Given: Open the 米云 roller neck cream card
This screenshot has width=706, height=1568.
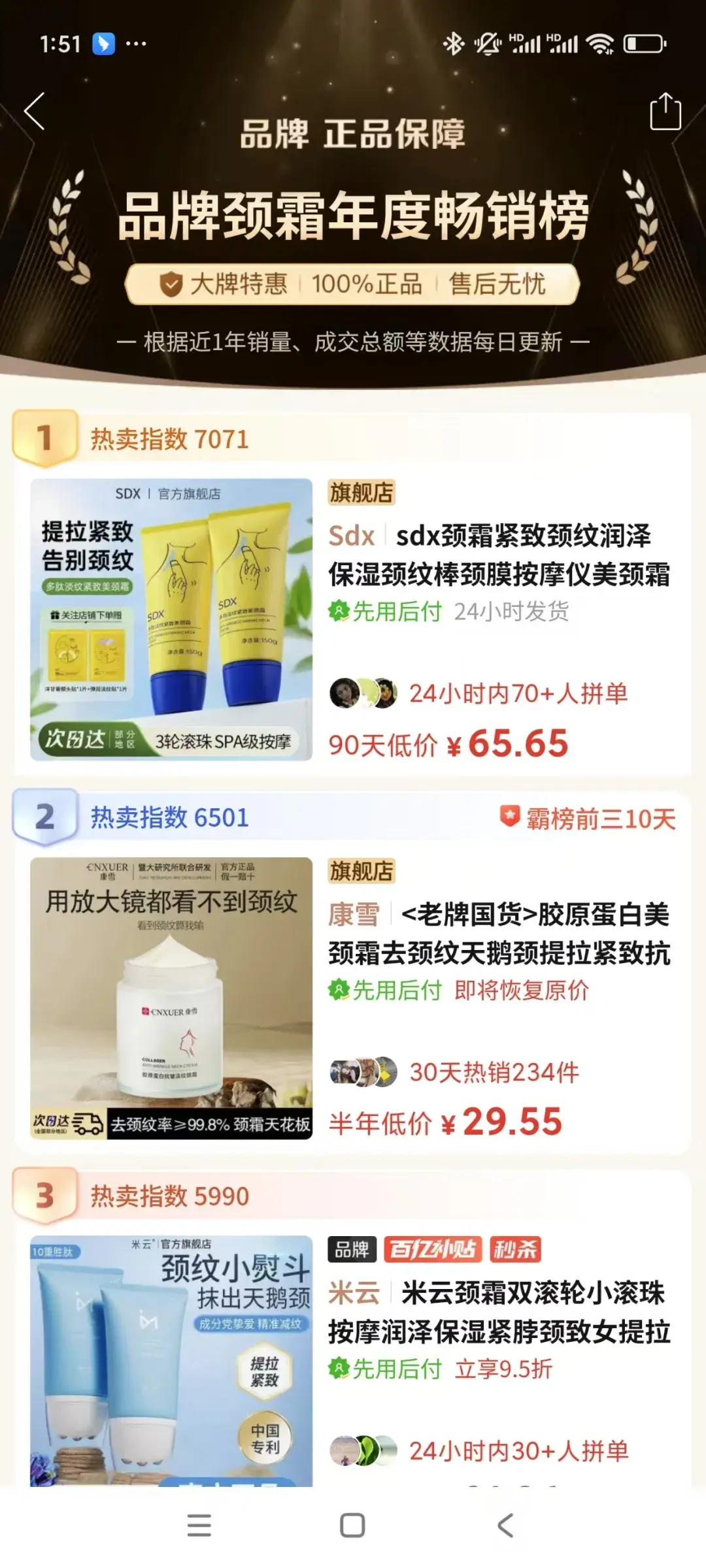Looking at the screenshot, I should (x=499, y=1313).
